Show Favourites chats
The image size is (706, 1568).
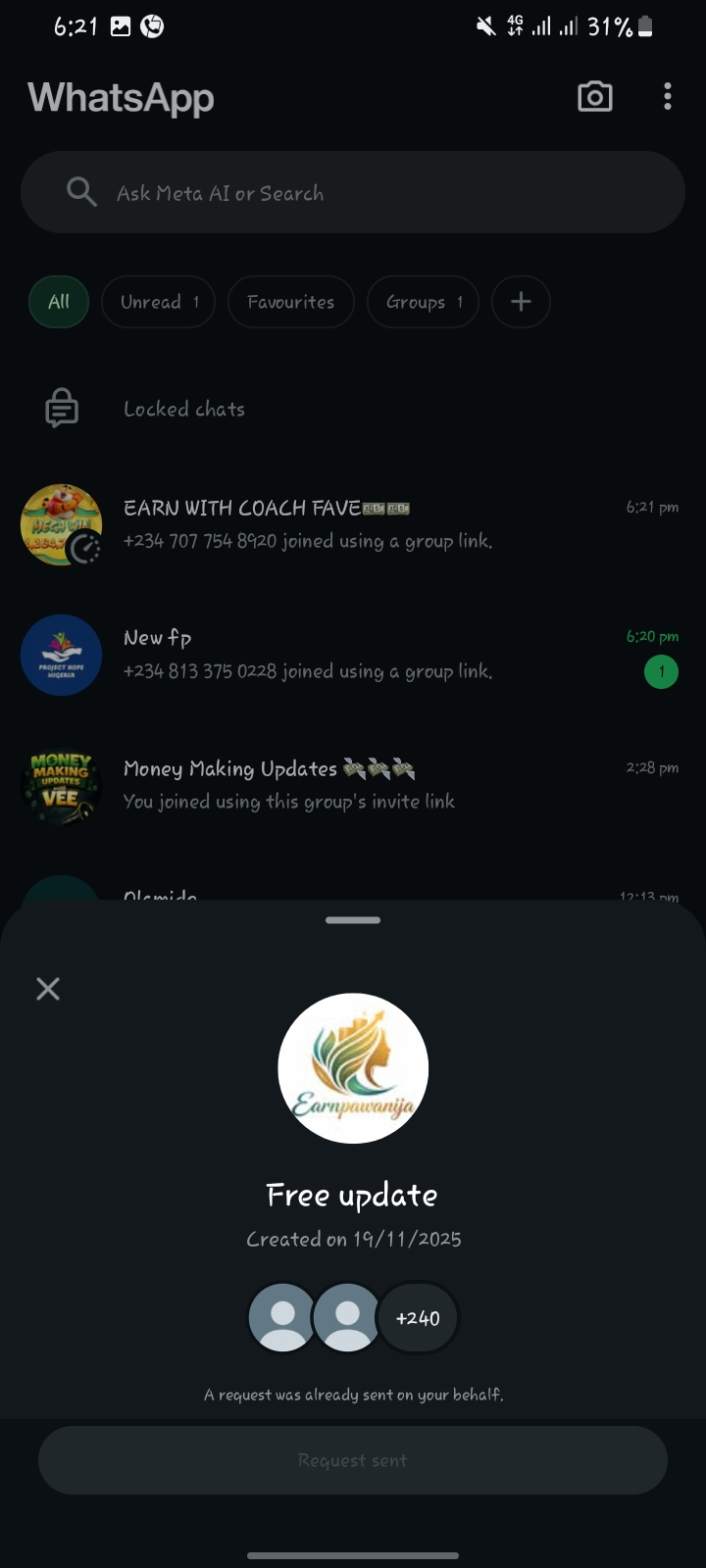tap(290, 302)
